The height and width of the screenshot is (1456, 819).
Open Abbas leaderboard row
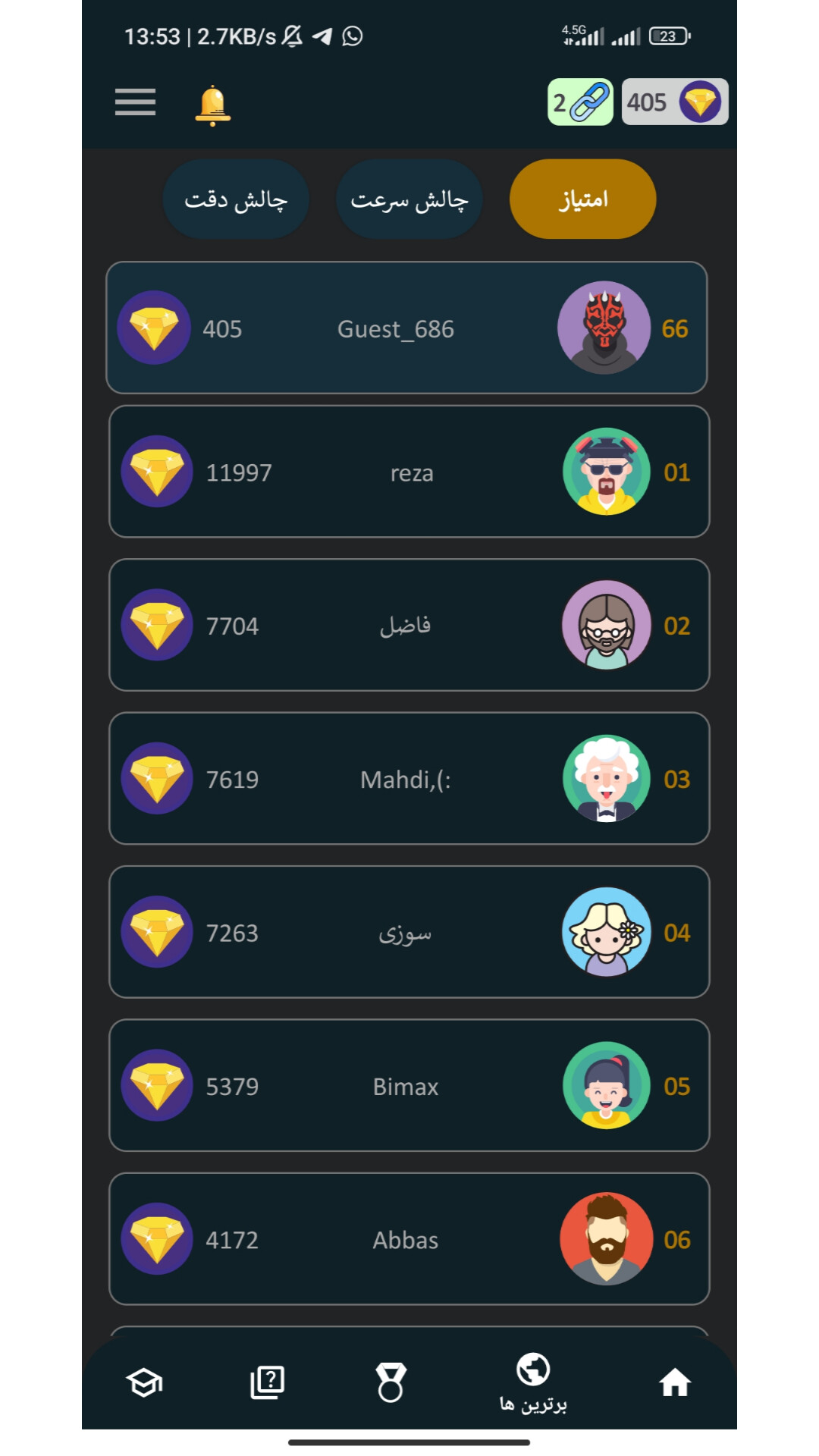tap(409, 1239)
